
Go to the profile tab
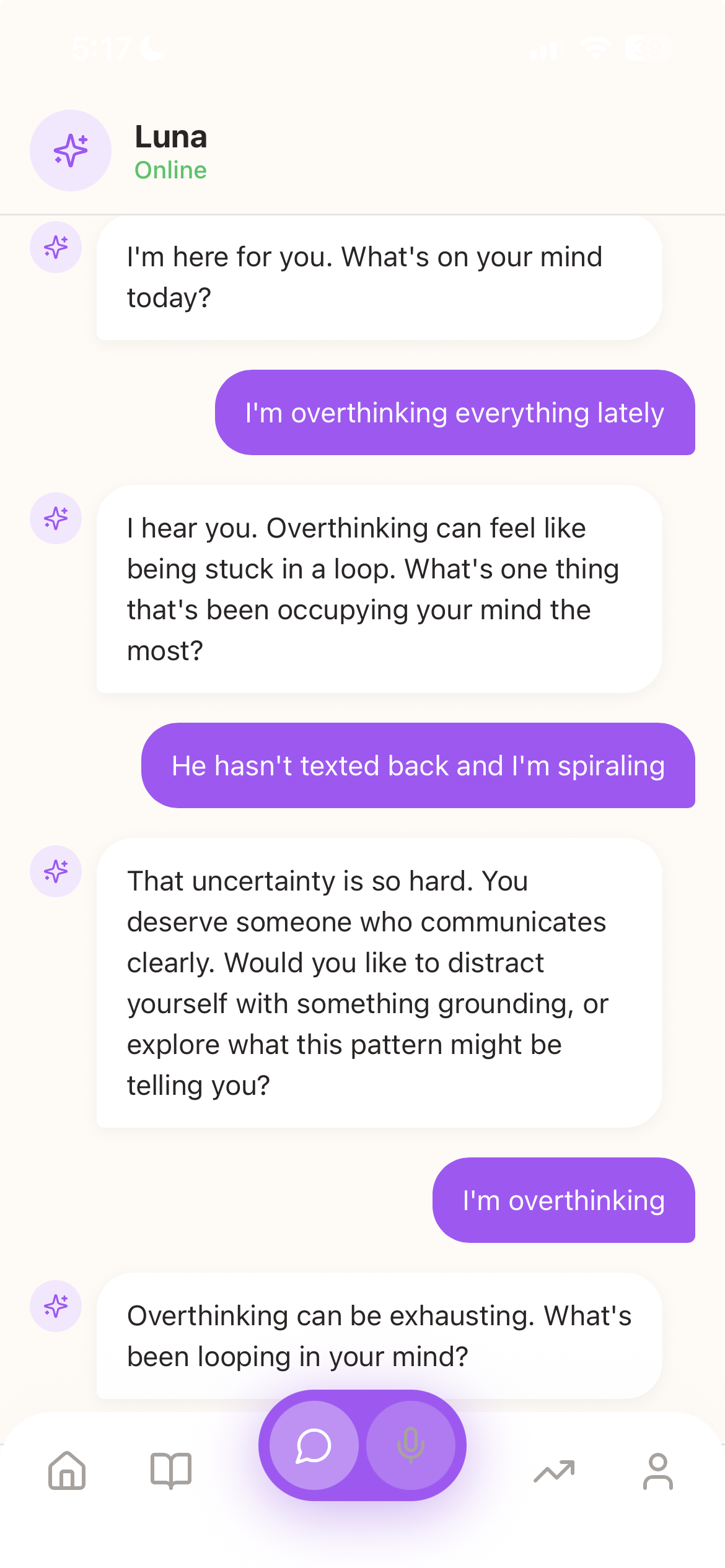[657, 1471]
